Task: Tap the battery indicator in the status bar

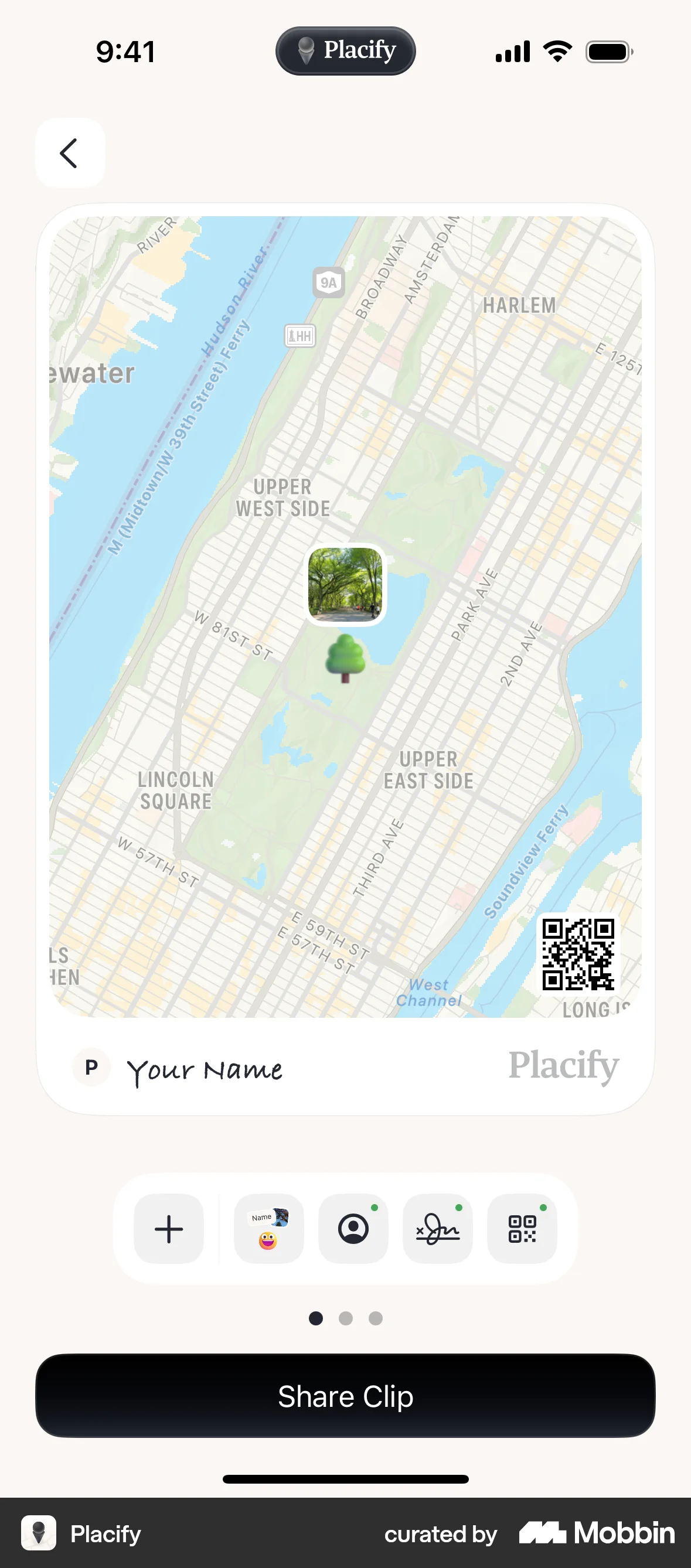Action: pos(608,51)
